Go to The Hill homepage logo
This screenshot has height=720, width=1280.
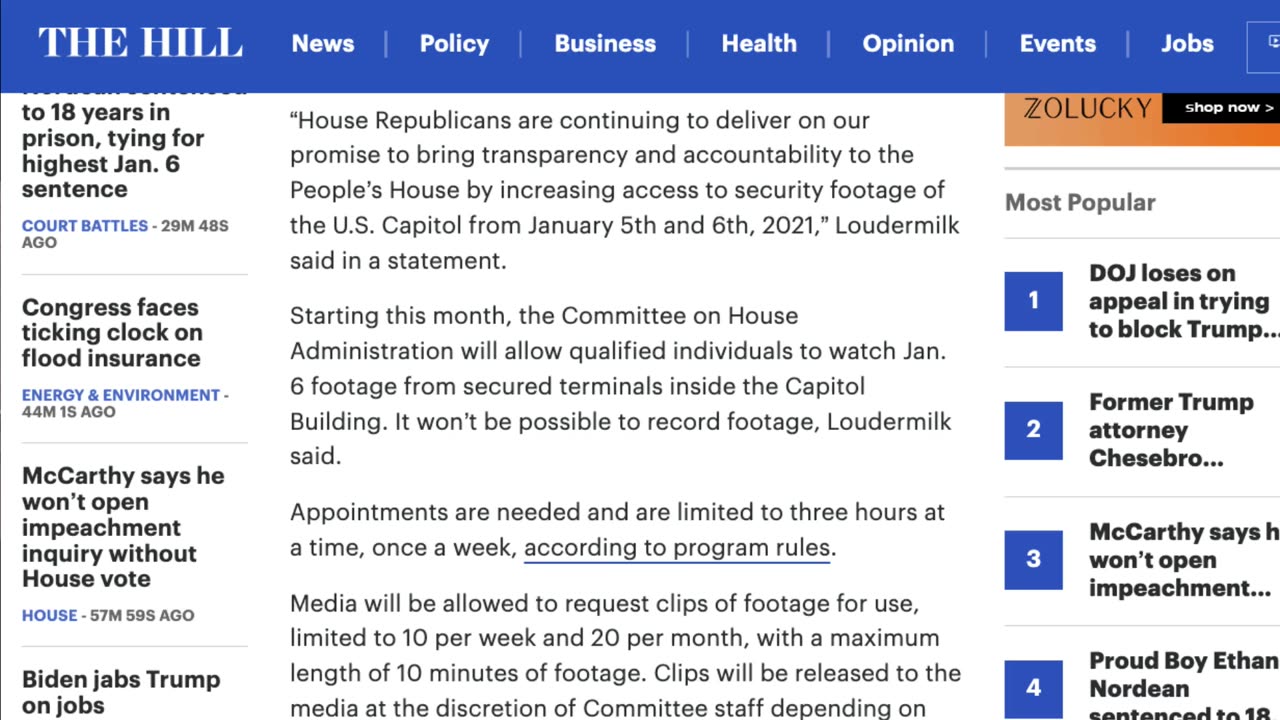[140, 43]
